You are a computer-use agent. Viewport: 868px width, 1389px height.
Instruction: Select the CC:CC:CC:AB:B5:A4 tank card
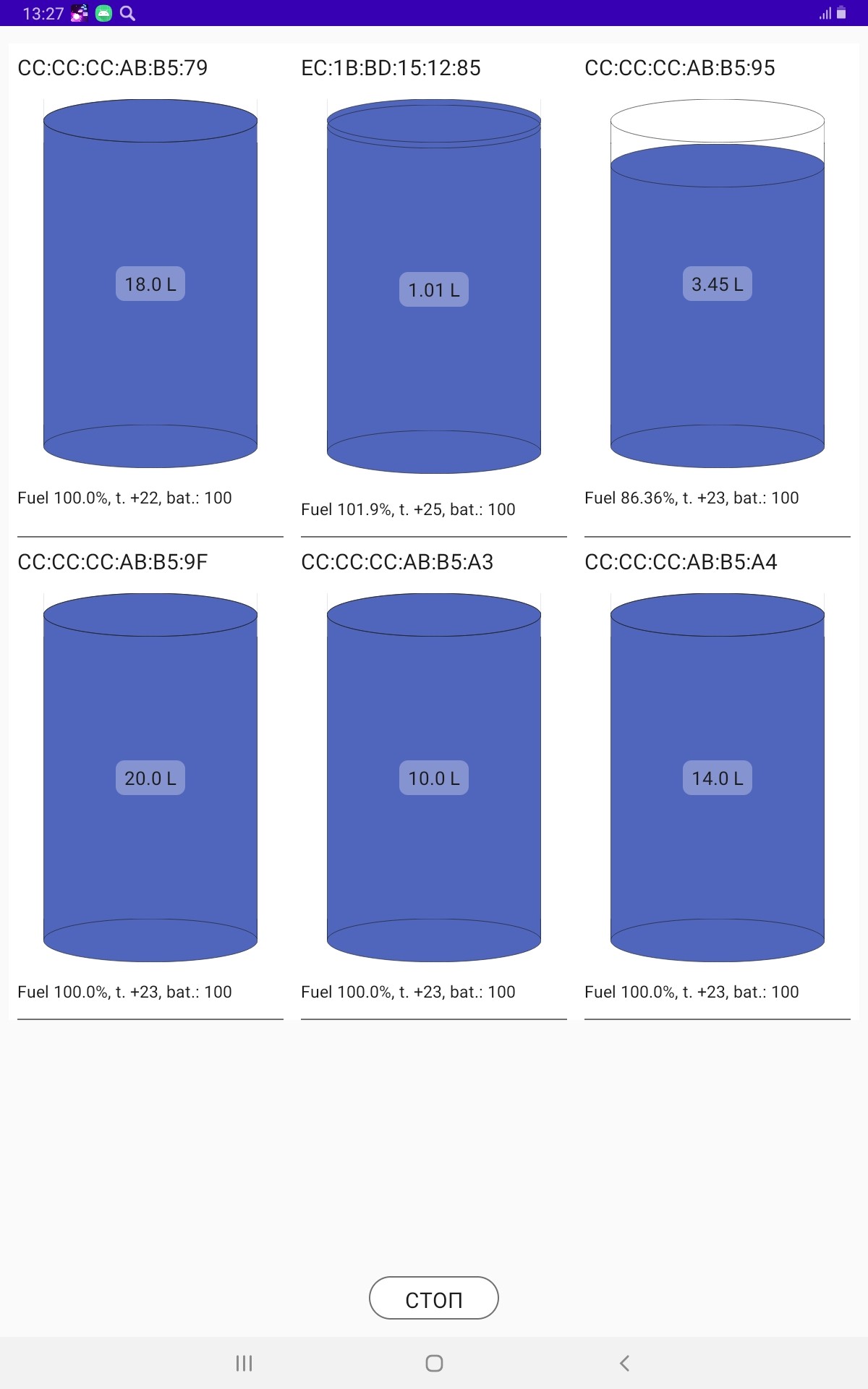[681, 562]
